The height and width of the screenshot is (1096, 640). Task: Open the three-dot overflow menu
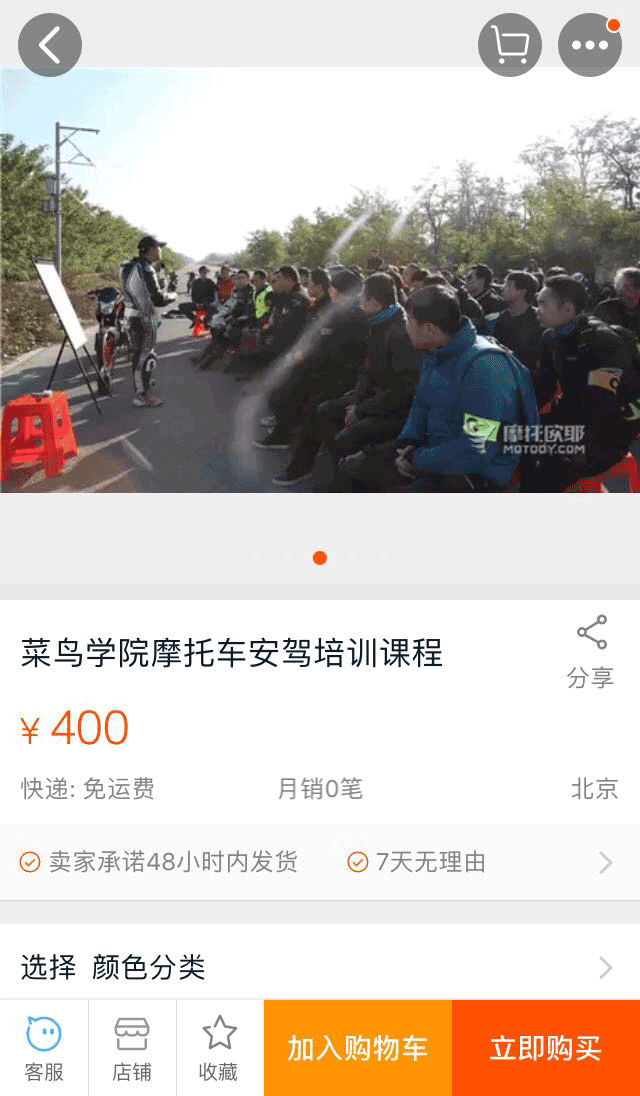(x=590, y=45)
